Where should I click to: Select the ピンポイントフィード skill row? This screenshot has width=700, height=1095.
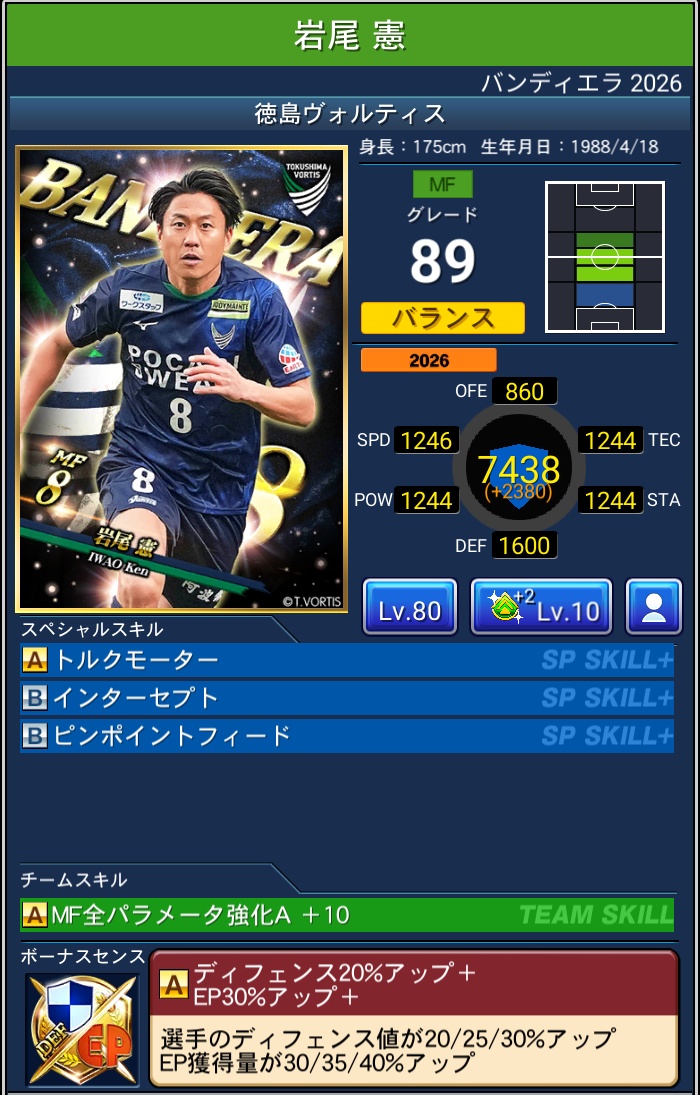tap(346, 736)
